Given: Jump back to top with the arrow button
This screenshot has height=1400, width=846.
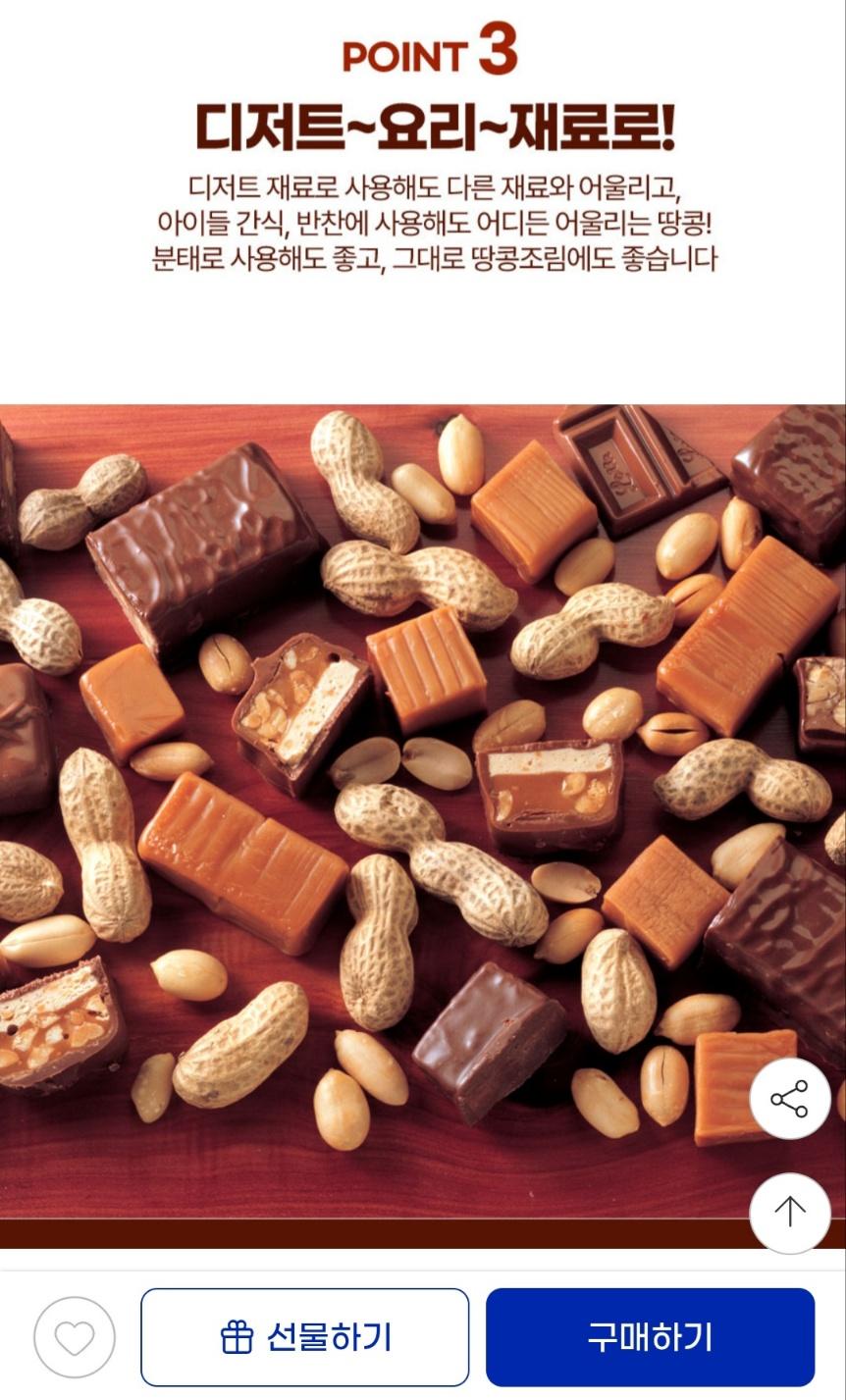Looking at the screenshot, I should 790,1213.
